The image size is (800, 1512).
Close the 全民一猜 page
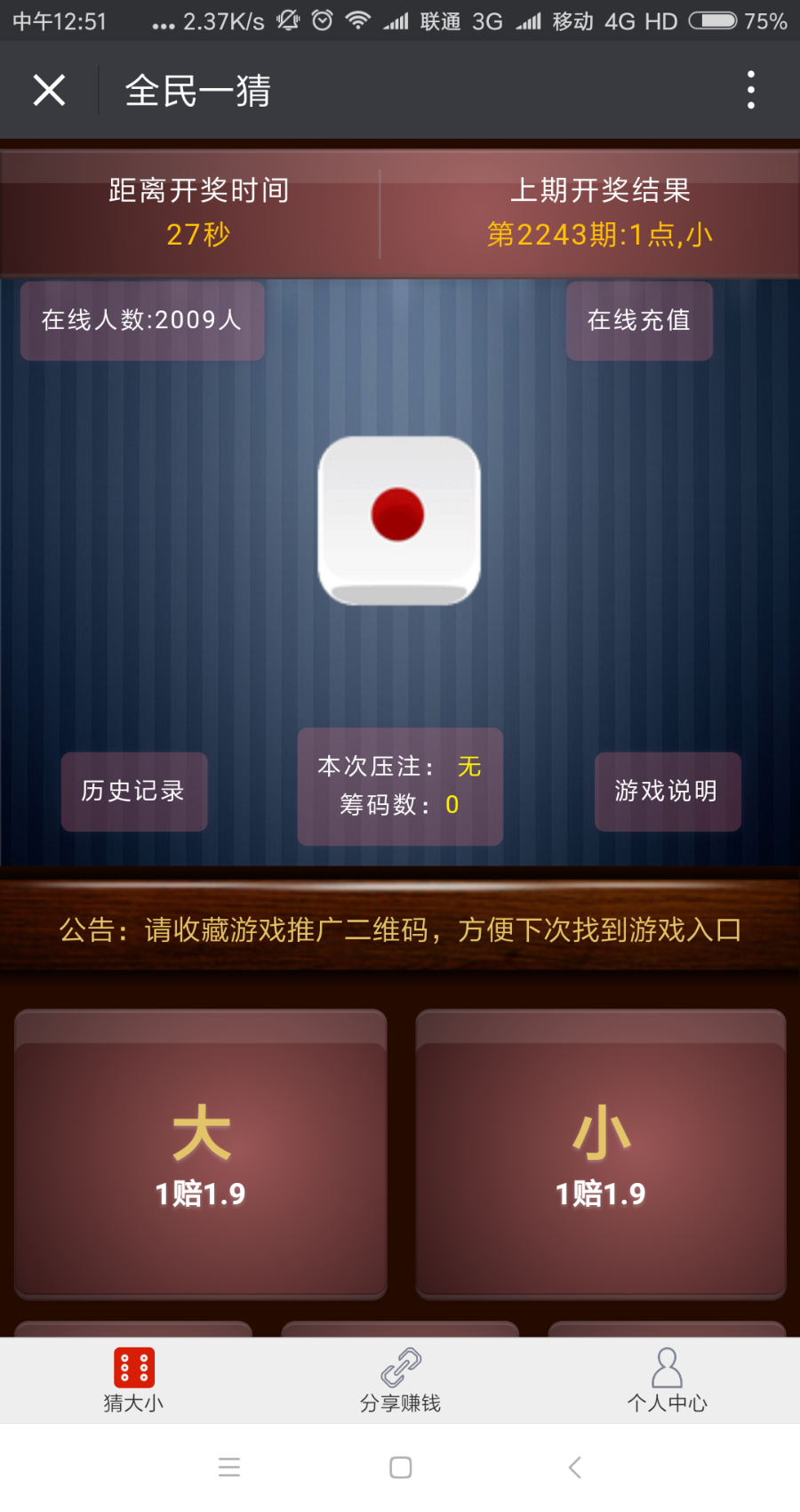[x=49, y=90]
